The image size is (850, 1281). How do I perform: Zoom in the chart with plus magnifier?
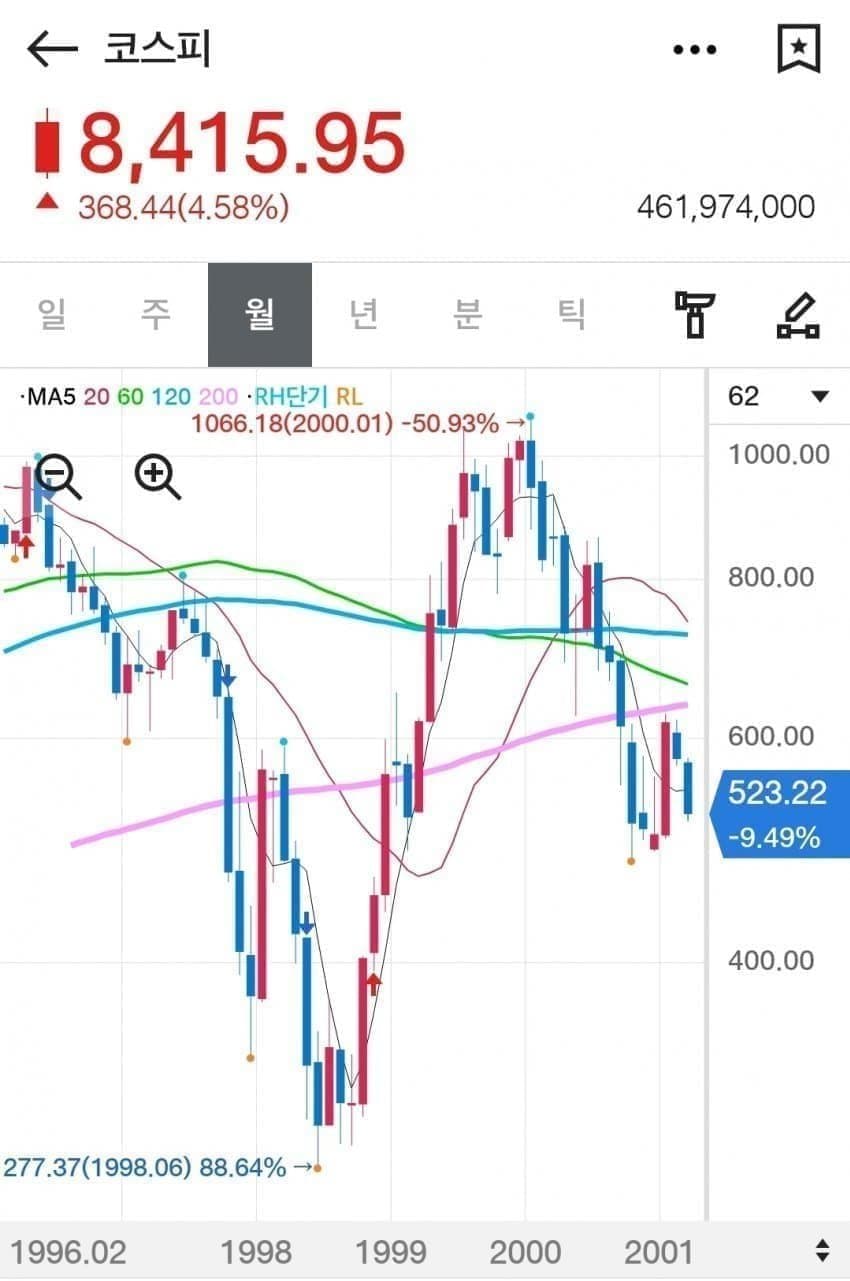[158, 477]
